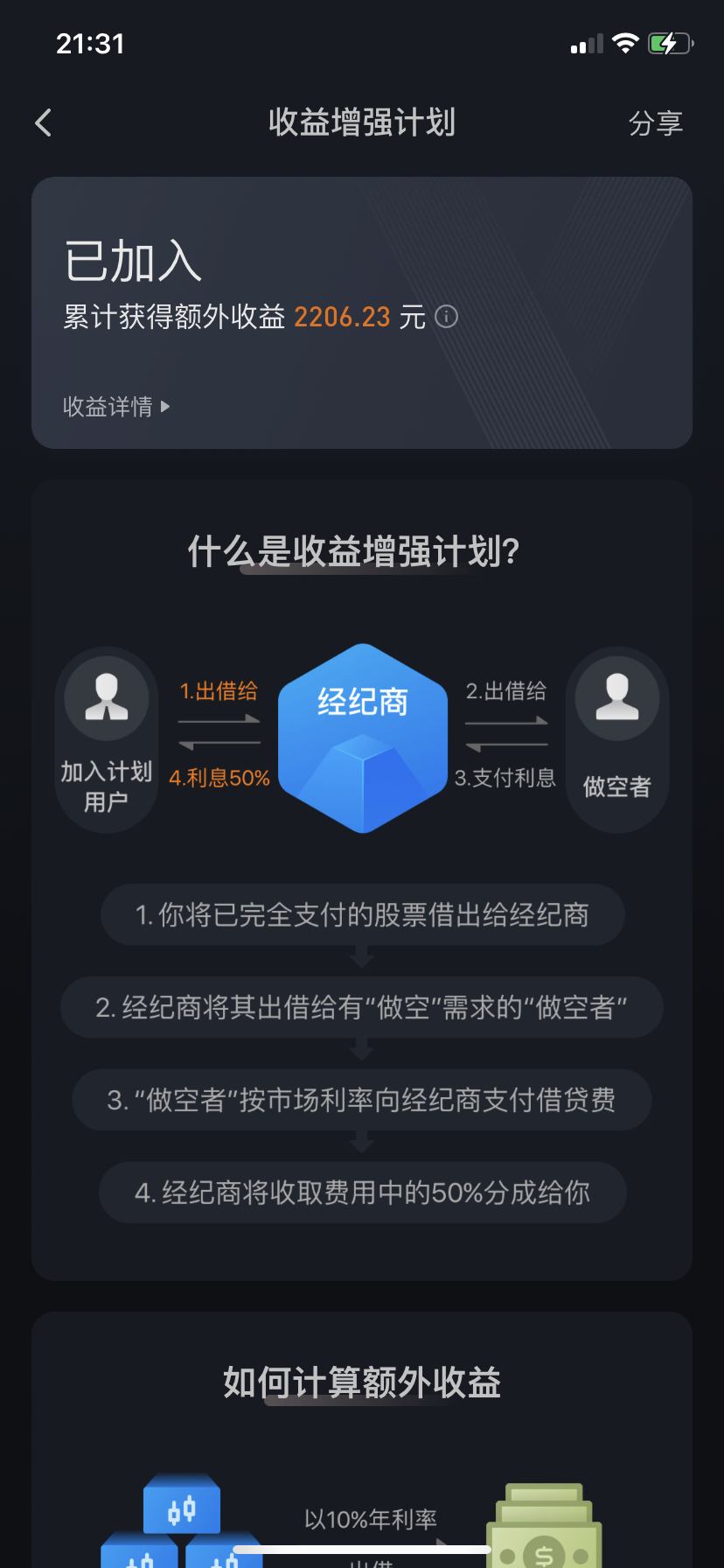The width and height of the screenshot is (724, 1568).
Task: Open 收益详情 earnings details
Action: click(x=115, y=407)
